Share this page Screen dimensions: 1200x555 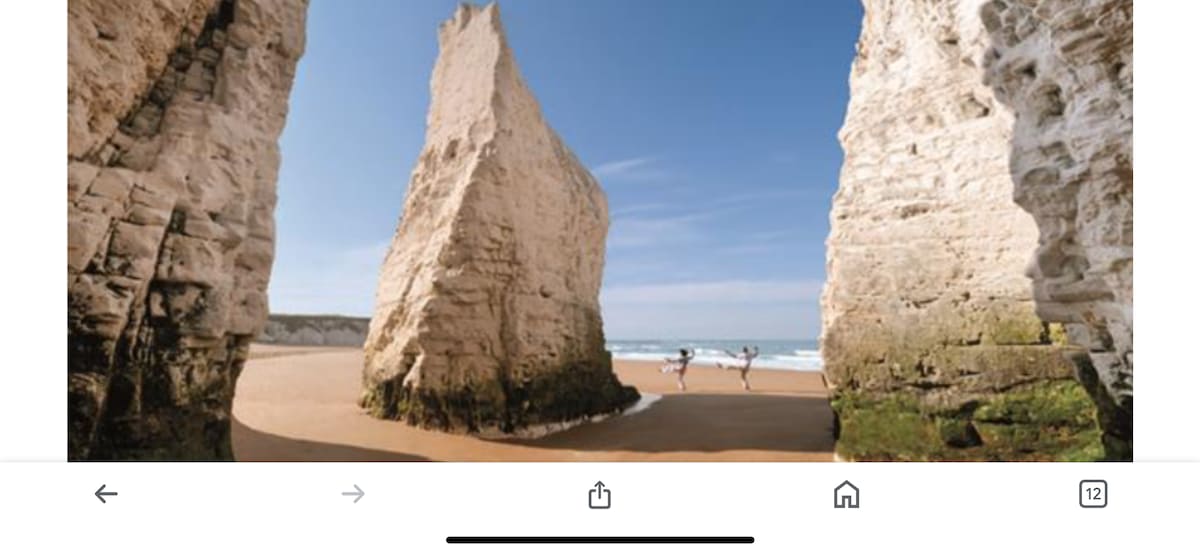[599, 494]
